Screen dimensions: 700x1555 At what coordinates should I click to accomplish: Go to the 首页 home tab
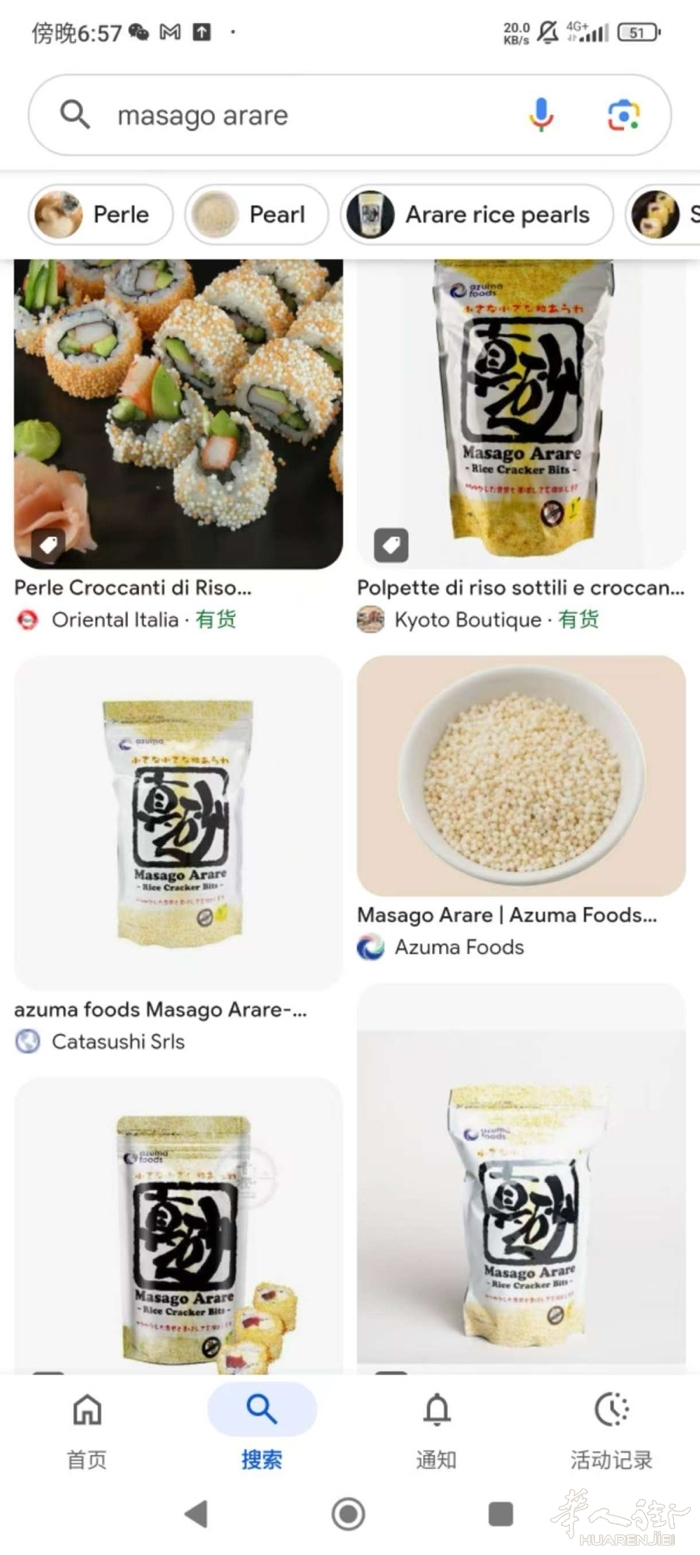87,1432
